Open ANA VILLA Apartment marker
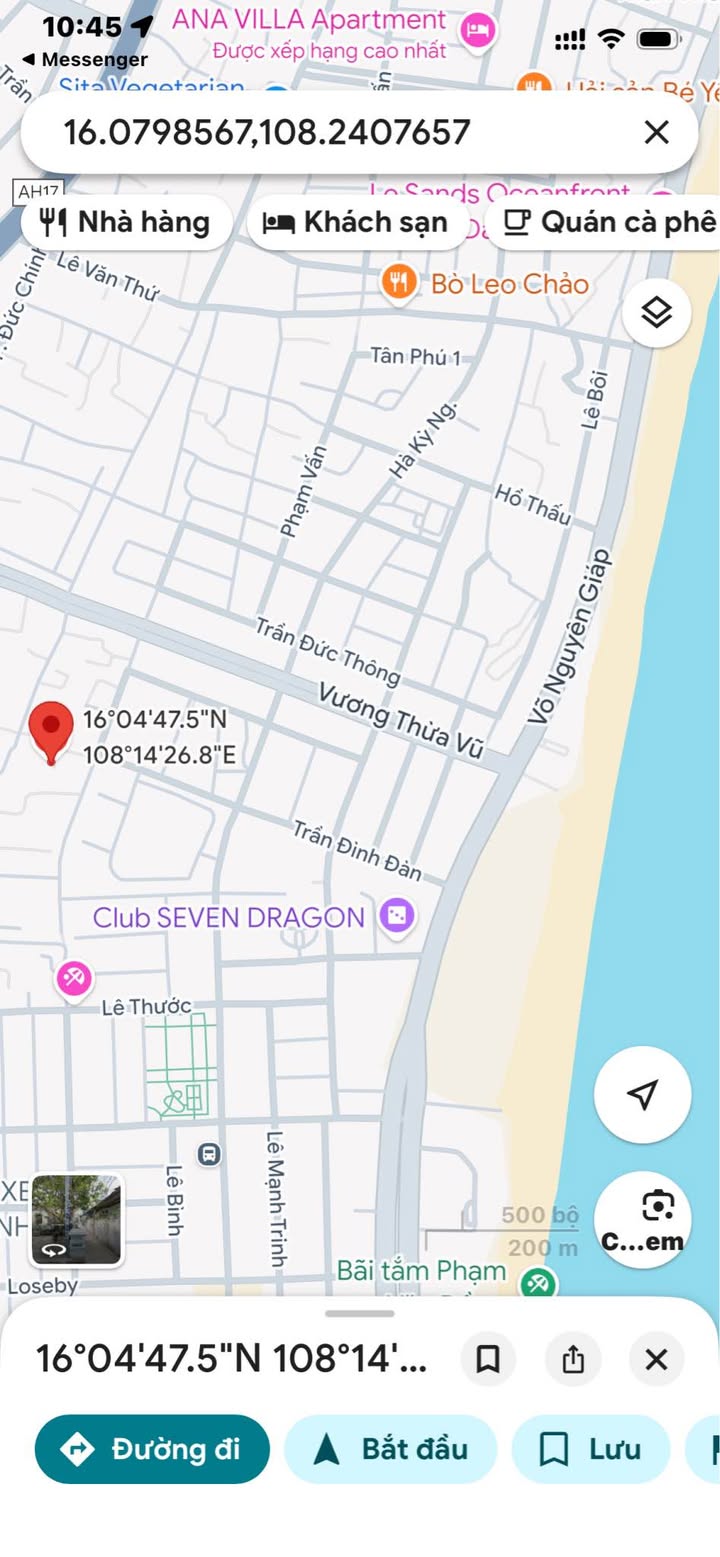Screen dimensions: 720x1557 tap(479, 29)
